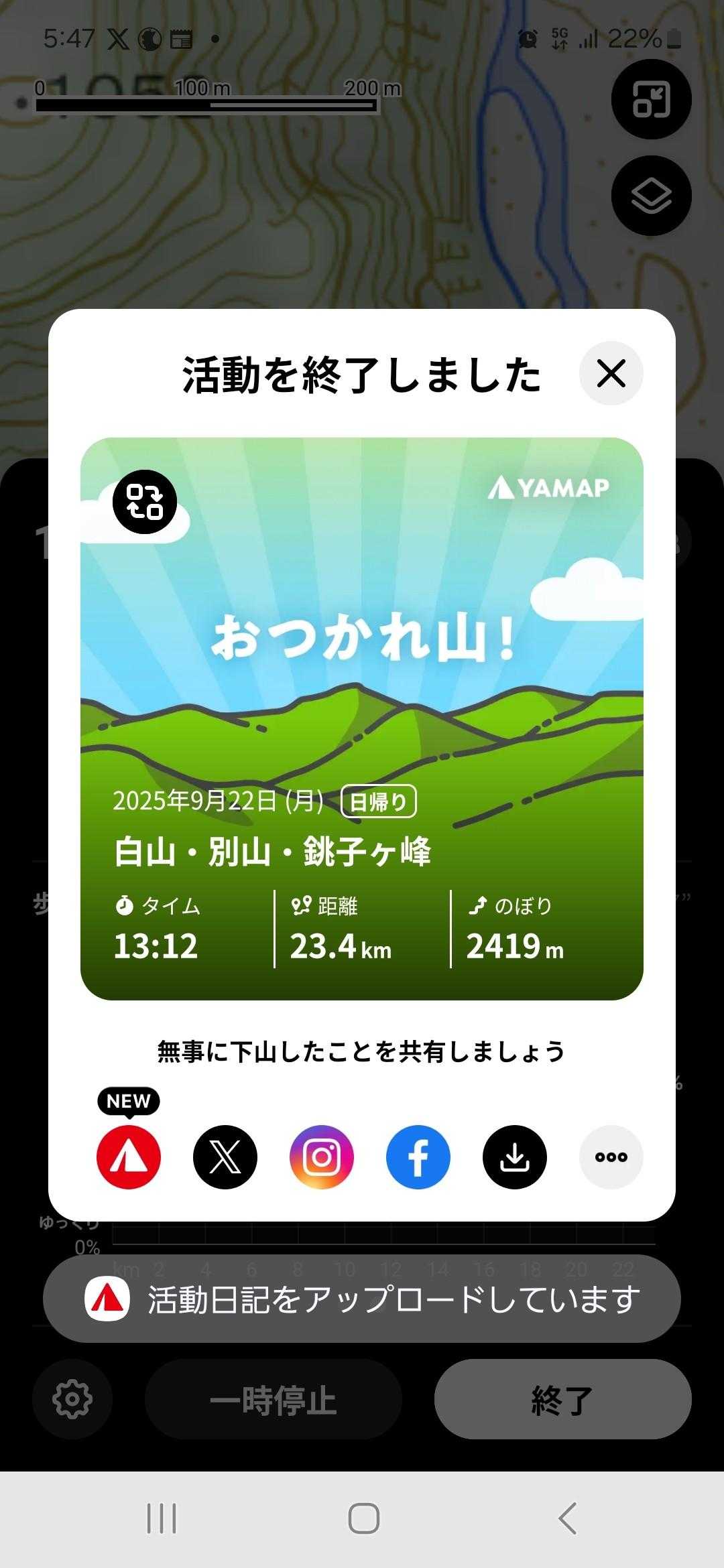Tap the 一時停止 pause button
This screenshot has width=724, height=1568.
[273, 1399]
